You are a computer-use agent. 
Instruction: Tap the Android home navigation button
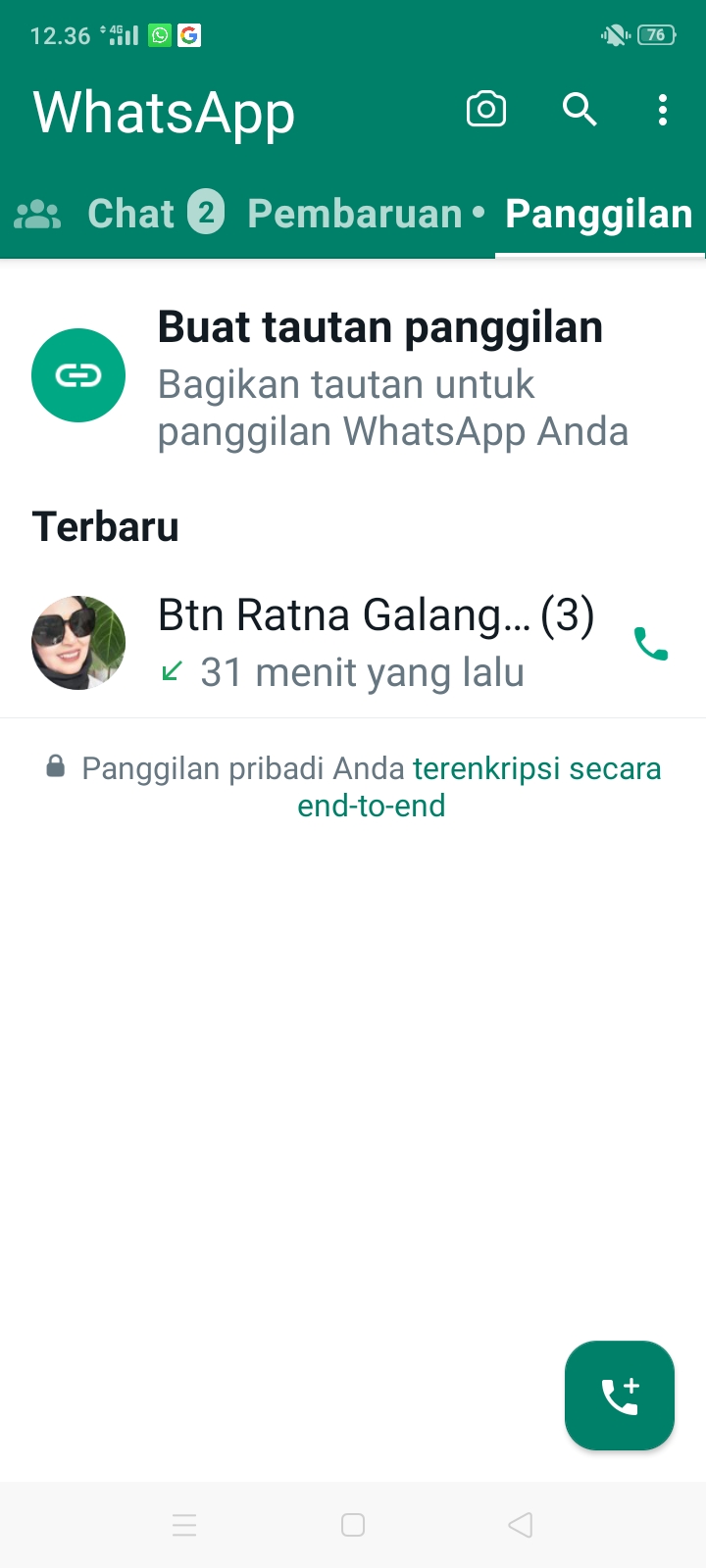tap(351, 1525)
